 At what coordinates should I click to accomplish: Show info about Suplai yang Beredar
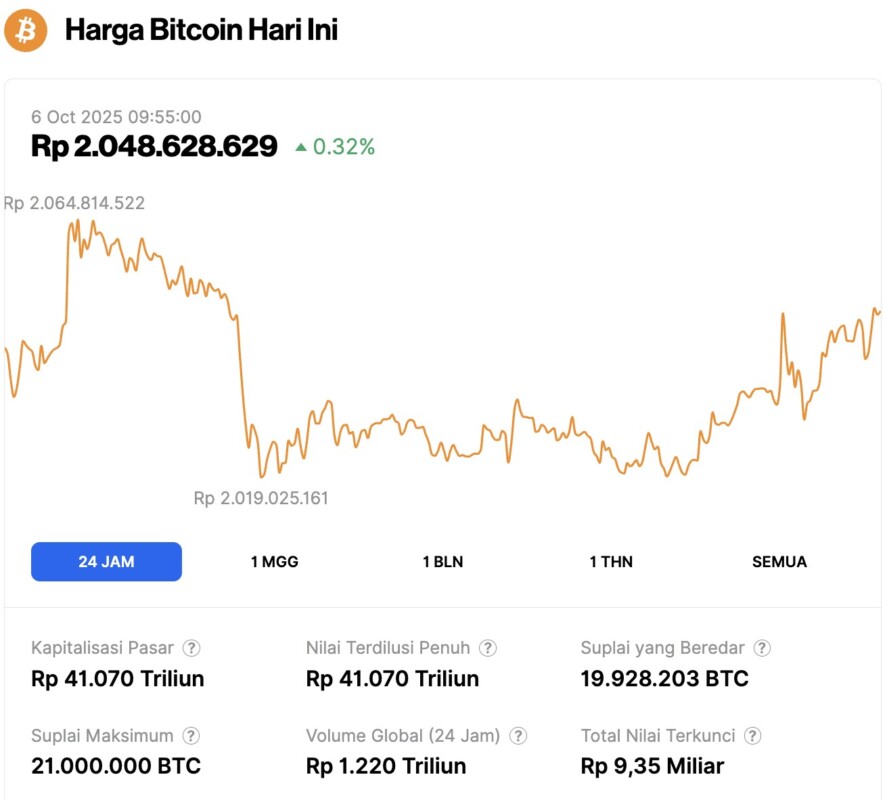(x=762, y=648)
